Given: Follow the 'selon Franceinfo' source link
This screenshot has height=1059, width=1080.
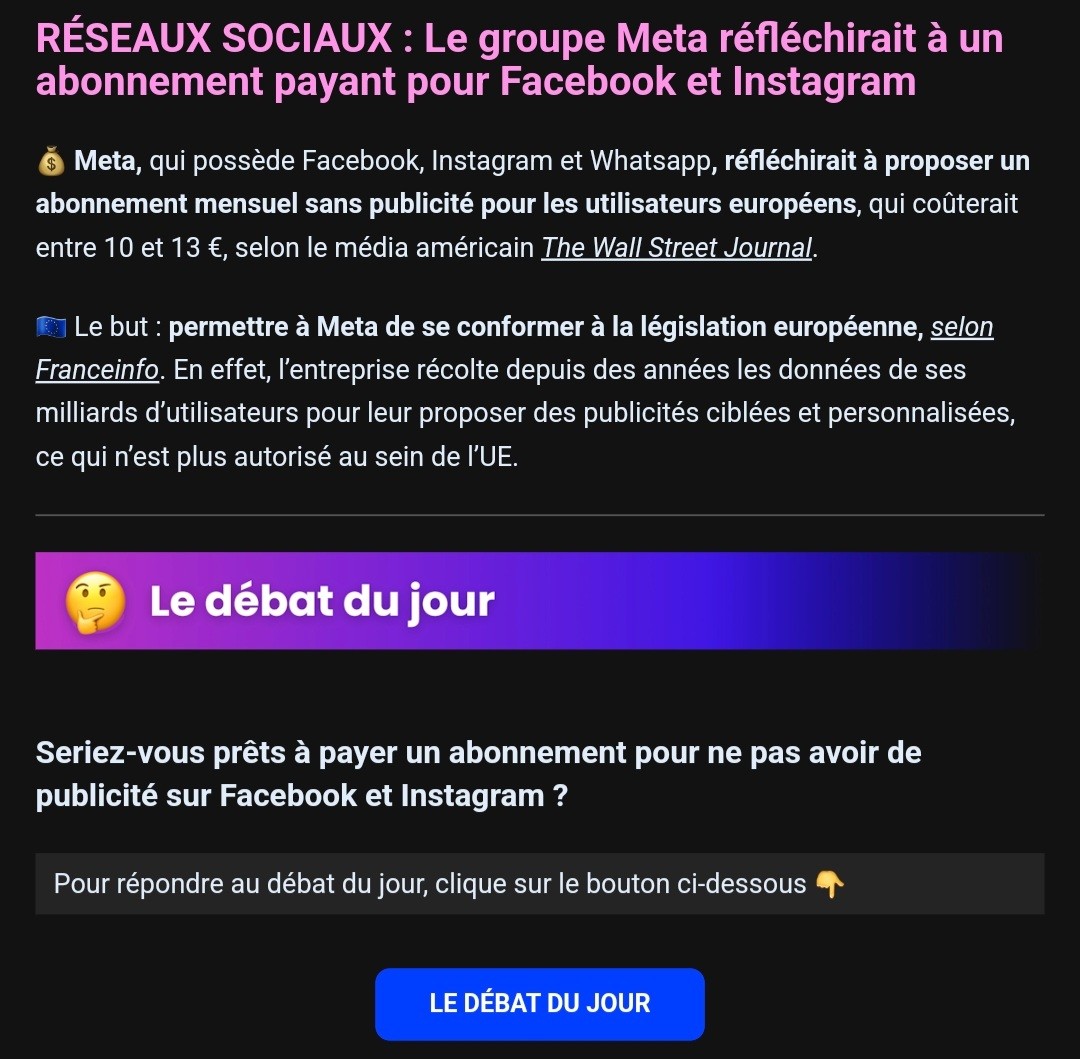Looking at the screenshot, I should (x=97, y=370).
